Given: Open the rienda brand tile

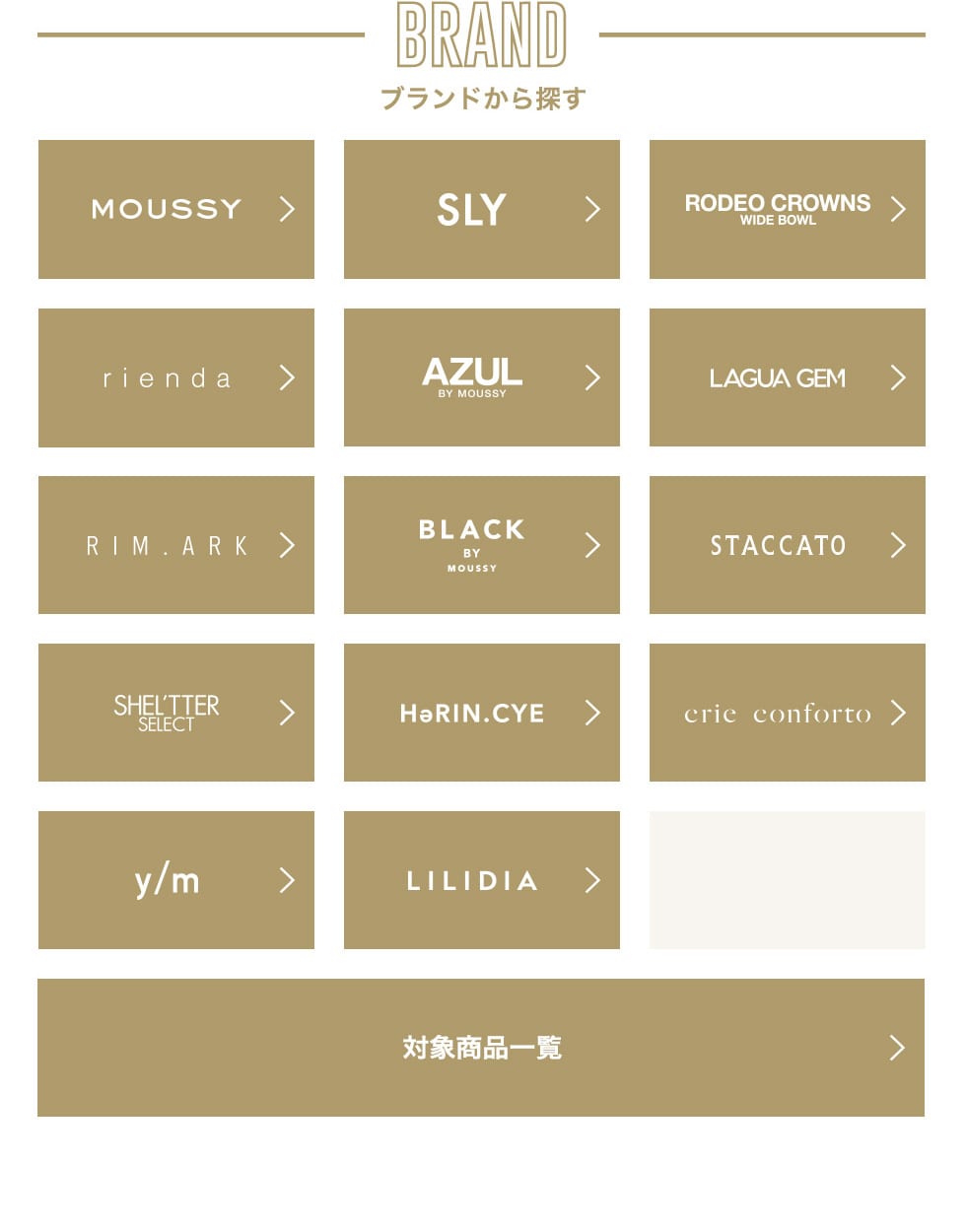Looking at the screenshot, I should (176, 377).
